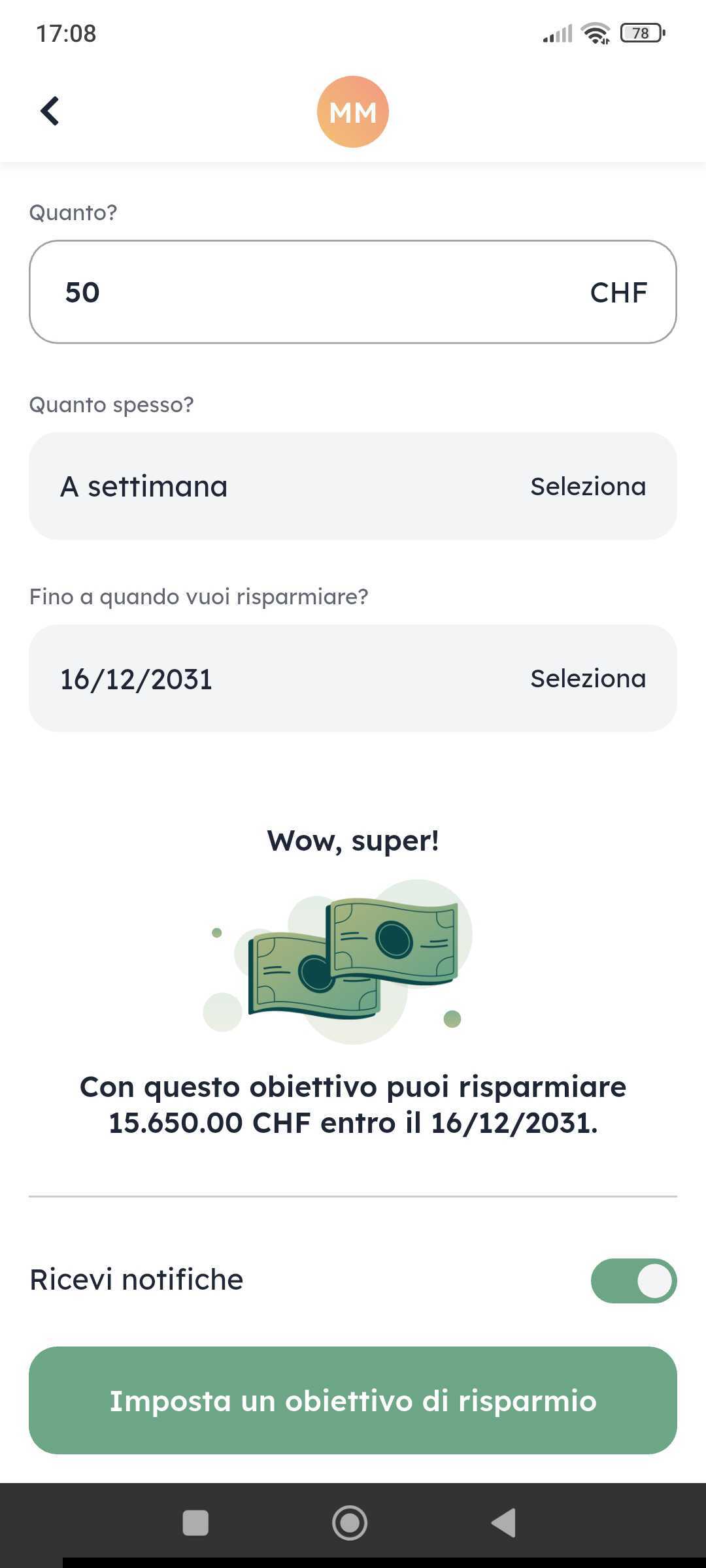Open recent apps from navigation bar
Image resolution: width=706 pixels, height=1568 pixels.
[x=195, y=1523]
